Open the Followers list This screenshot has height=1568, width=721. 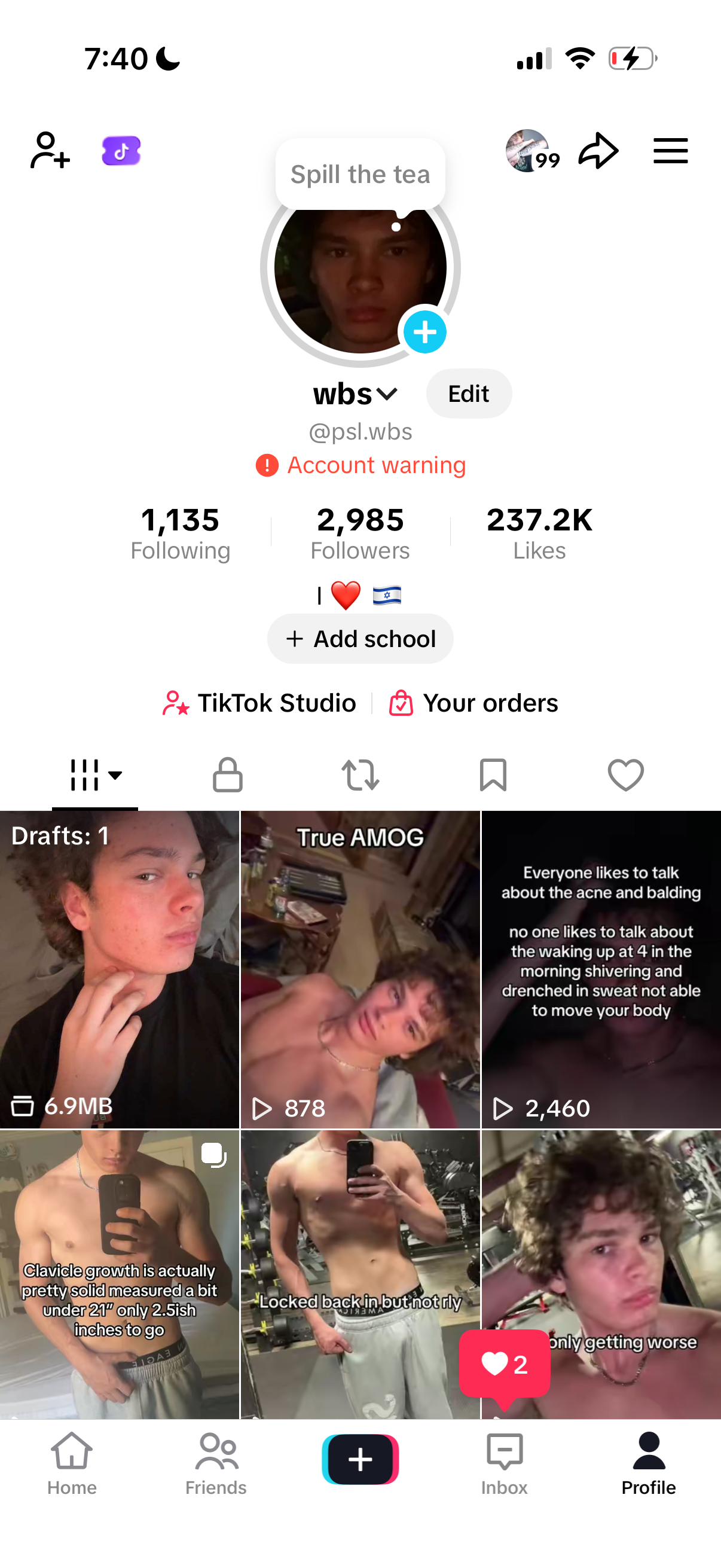tap(360, 533)
